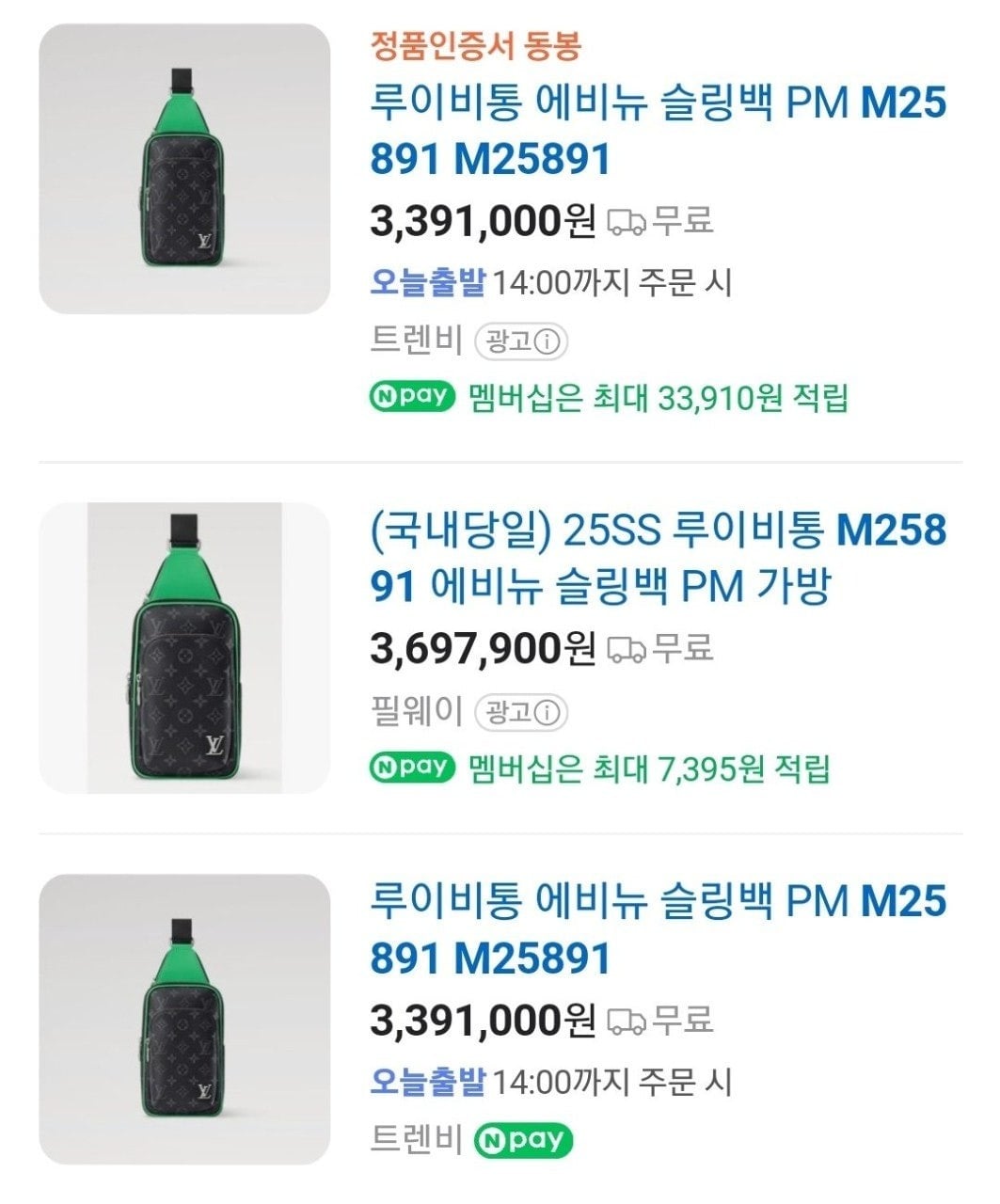The width and height of the screenshot is (1000, 1204).
Task: Select the product image of the non-ad 트렌비 listing
Action: [x=184, y=1020]
